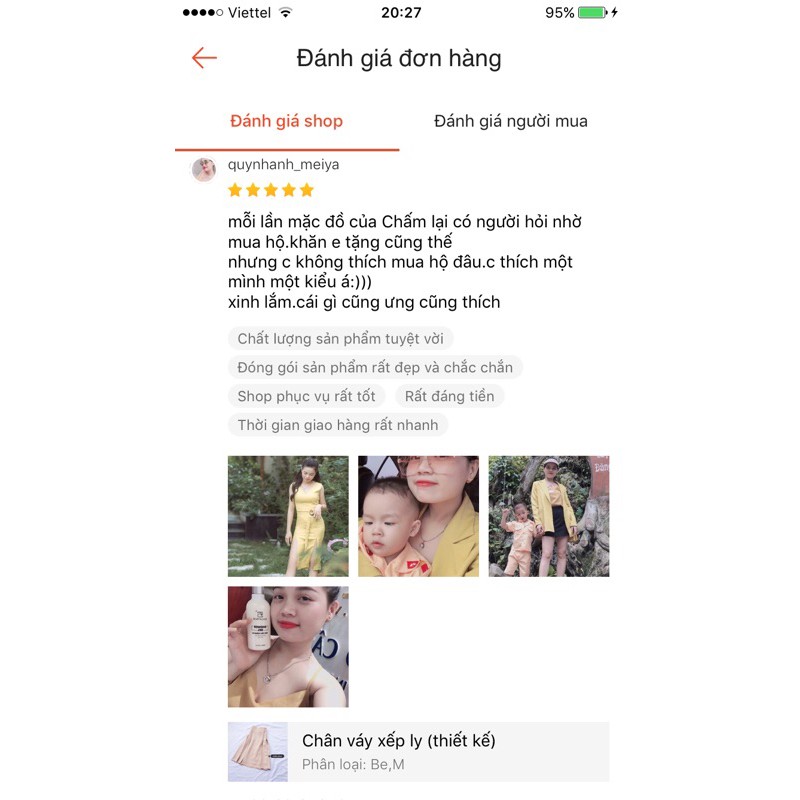View the review photo with the white bottle
The height and width of the screenshot is (800, 800).
pos(288,646)
